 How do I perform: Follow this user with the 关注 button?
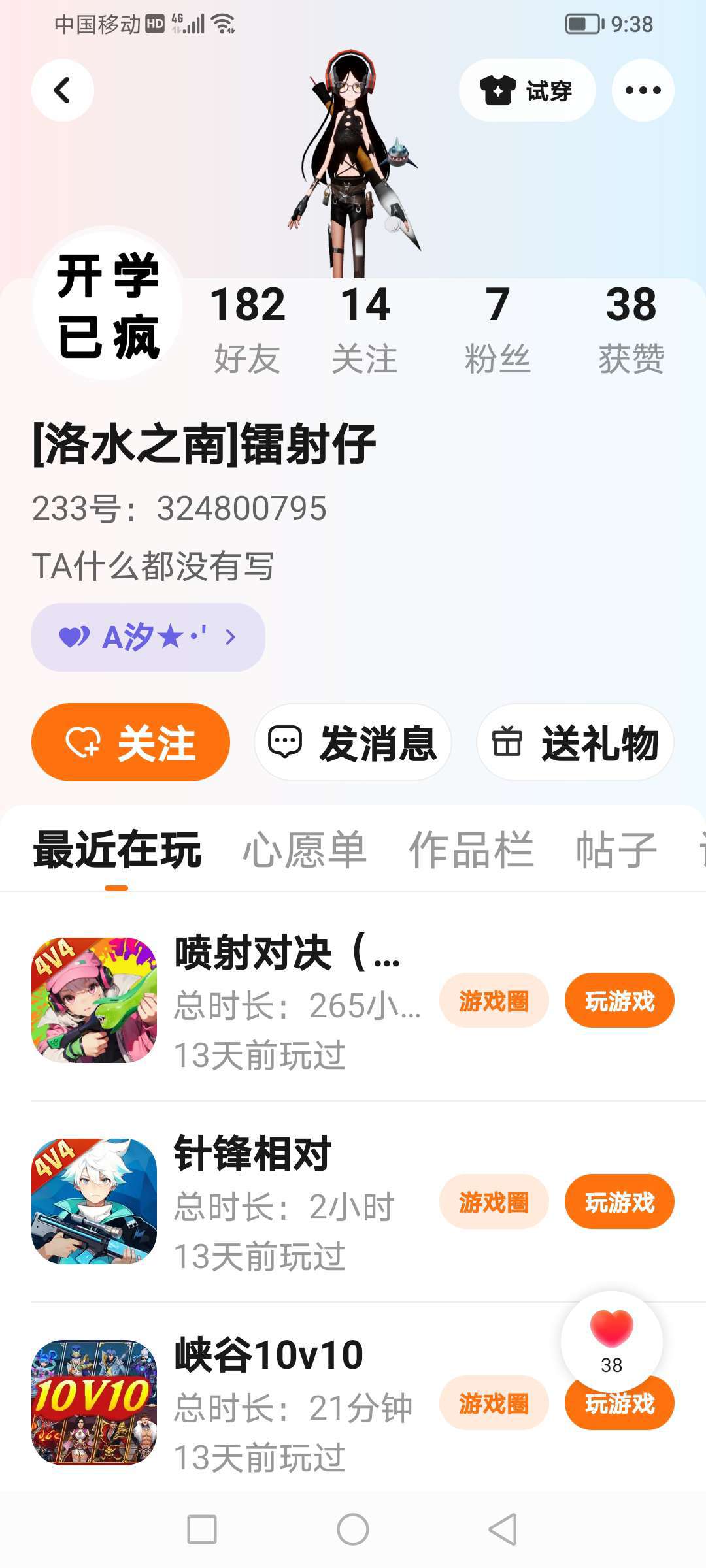tap(131, 742)
